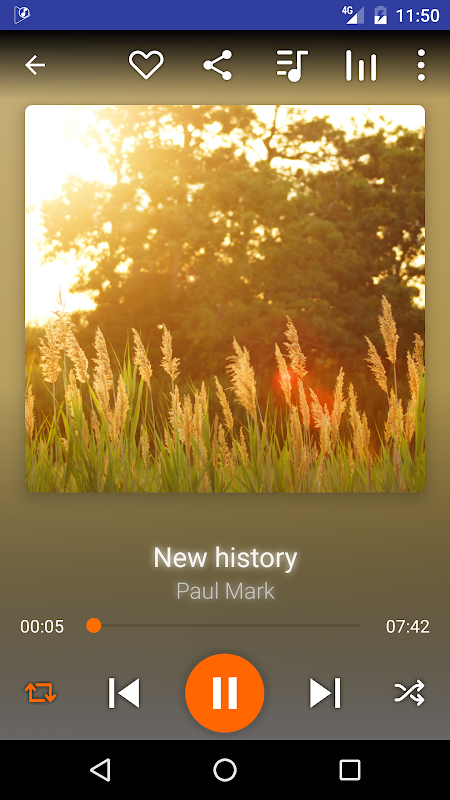Viewport: 450px width, 800px height.
Task: Share the current track
Action: (x=218, y=65)
